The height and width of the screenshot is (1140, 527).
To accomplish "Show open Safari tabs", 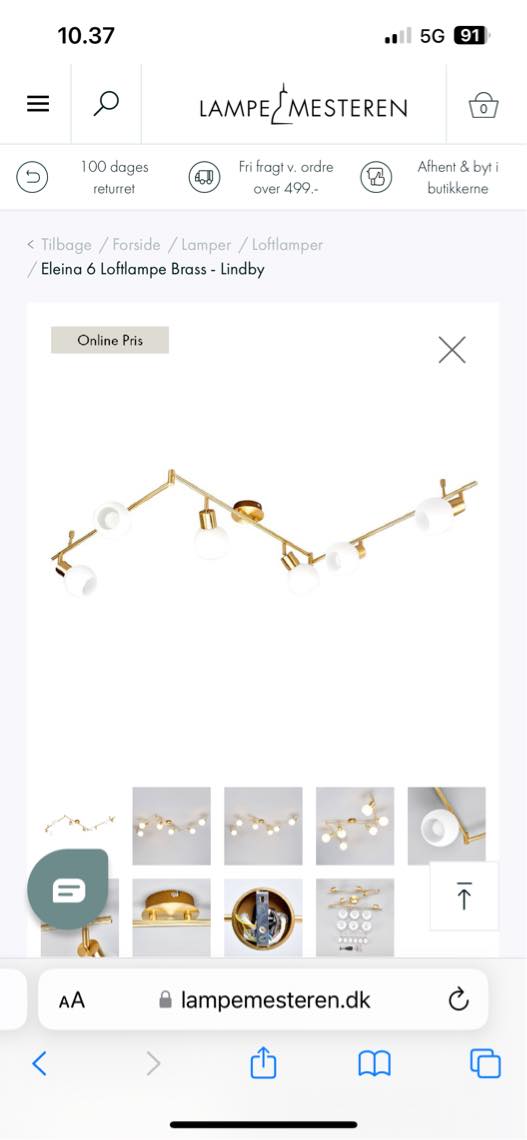I will (486, 1064).
